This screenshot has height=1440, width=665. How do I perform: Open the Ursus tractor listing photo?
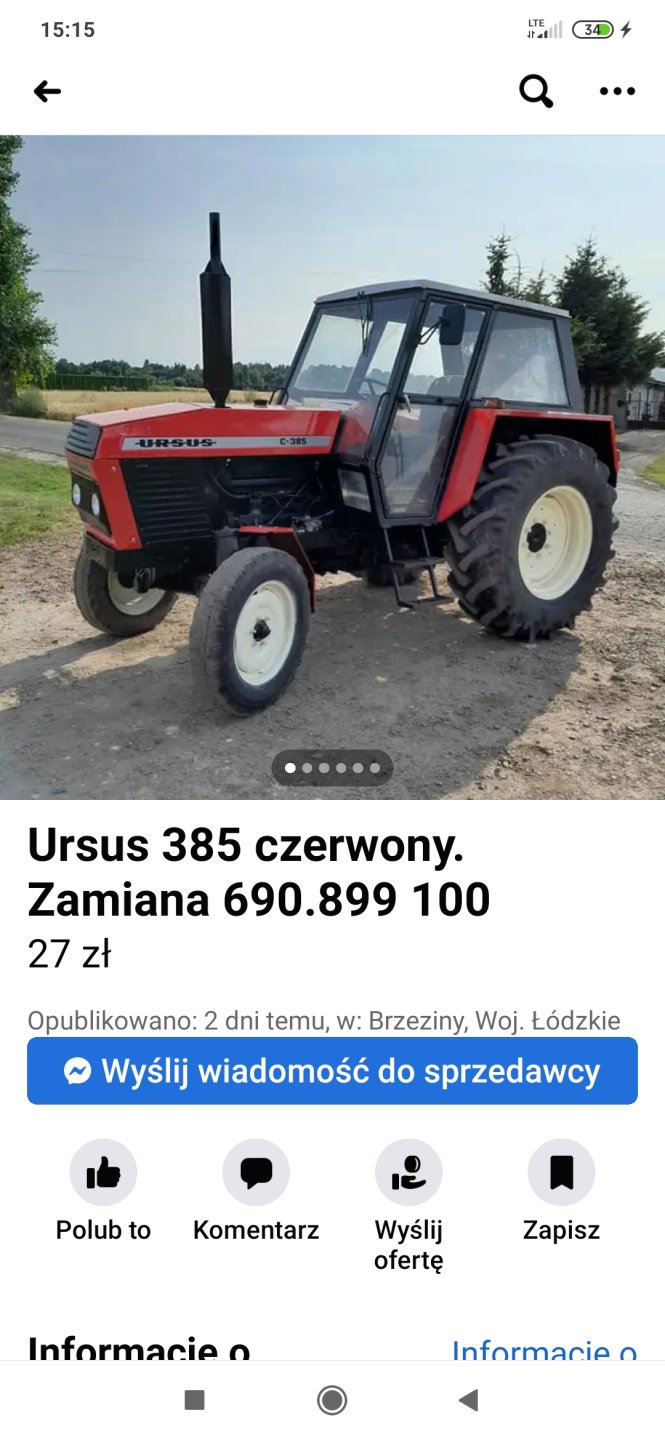332,467
